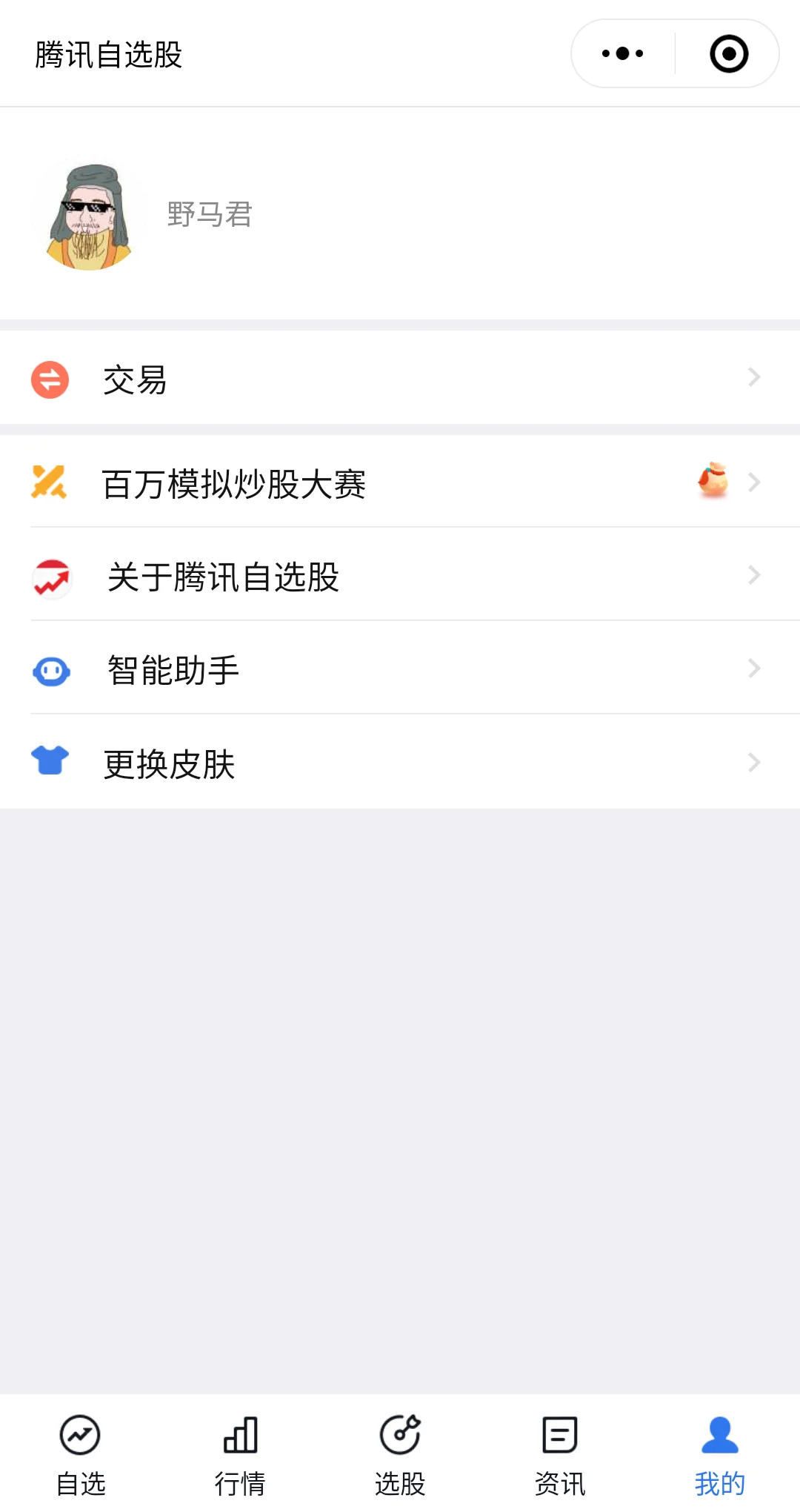Select the 我的 profile tab

(x=720, y=1453)
